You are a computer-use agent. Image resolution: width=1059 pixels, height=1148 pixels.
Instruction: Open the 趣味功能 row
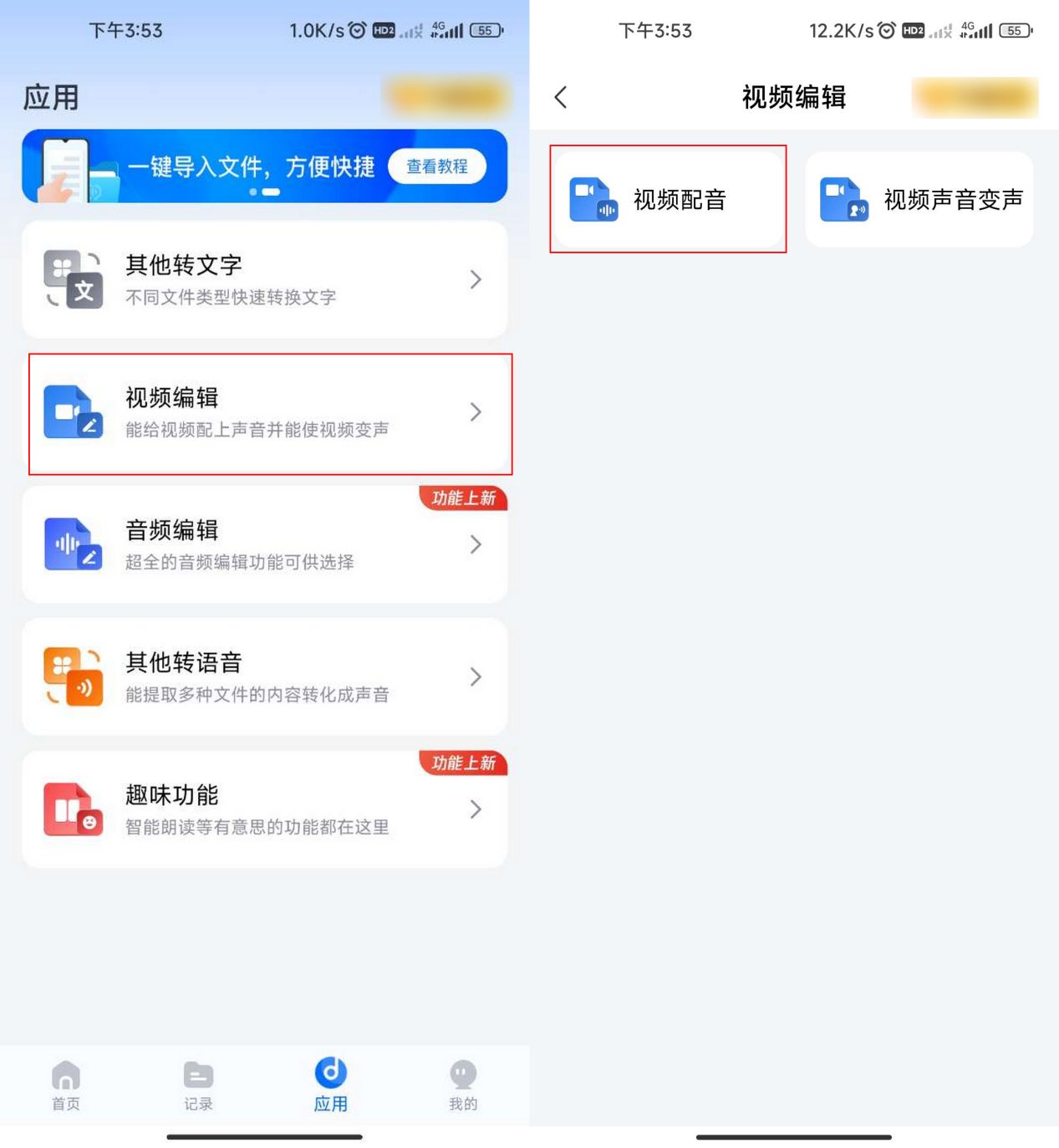264,809
